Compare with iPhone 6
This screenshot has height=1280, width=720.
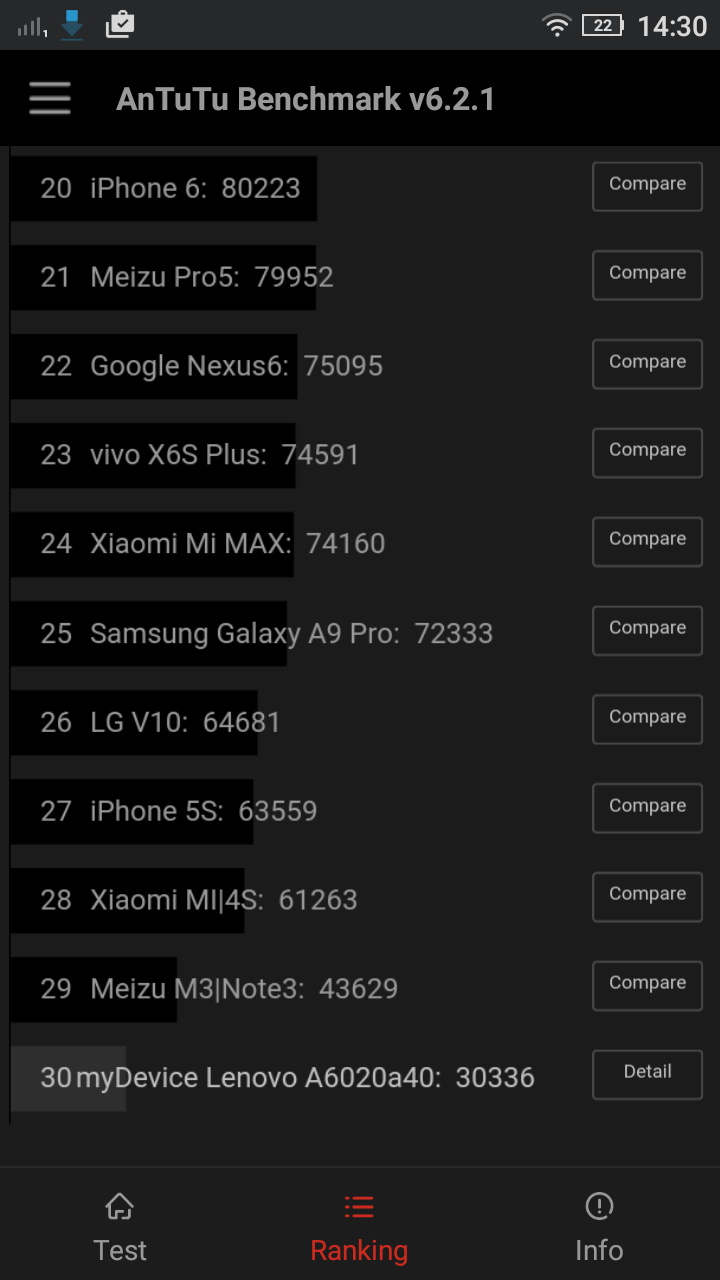647,186
